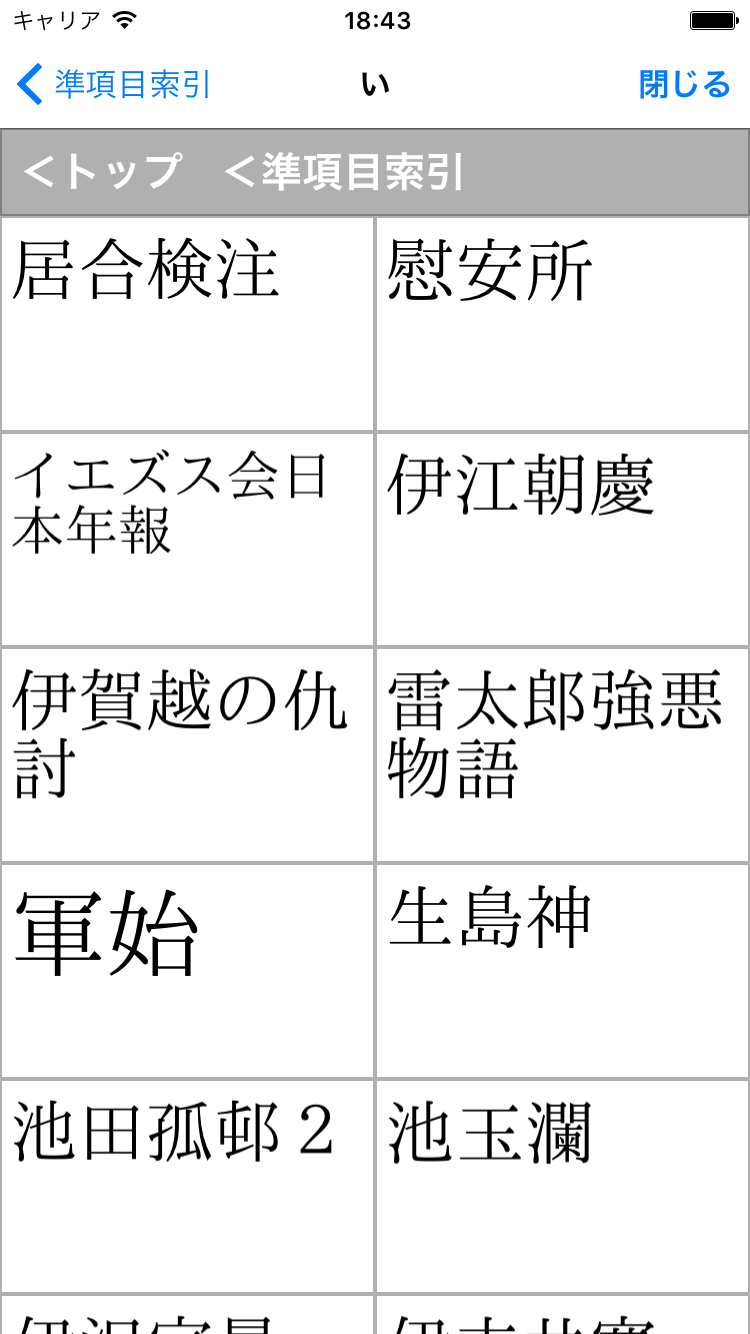
Task: Jump to トップ via breadcrumb
Action: pos(102,172)
